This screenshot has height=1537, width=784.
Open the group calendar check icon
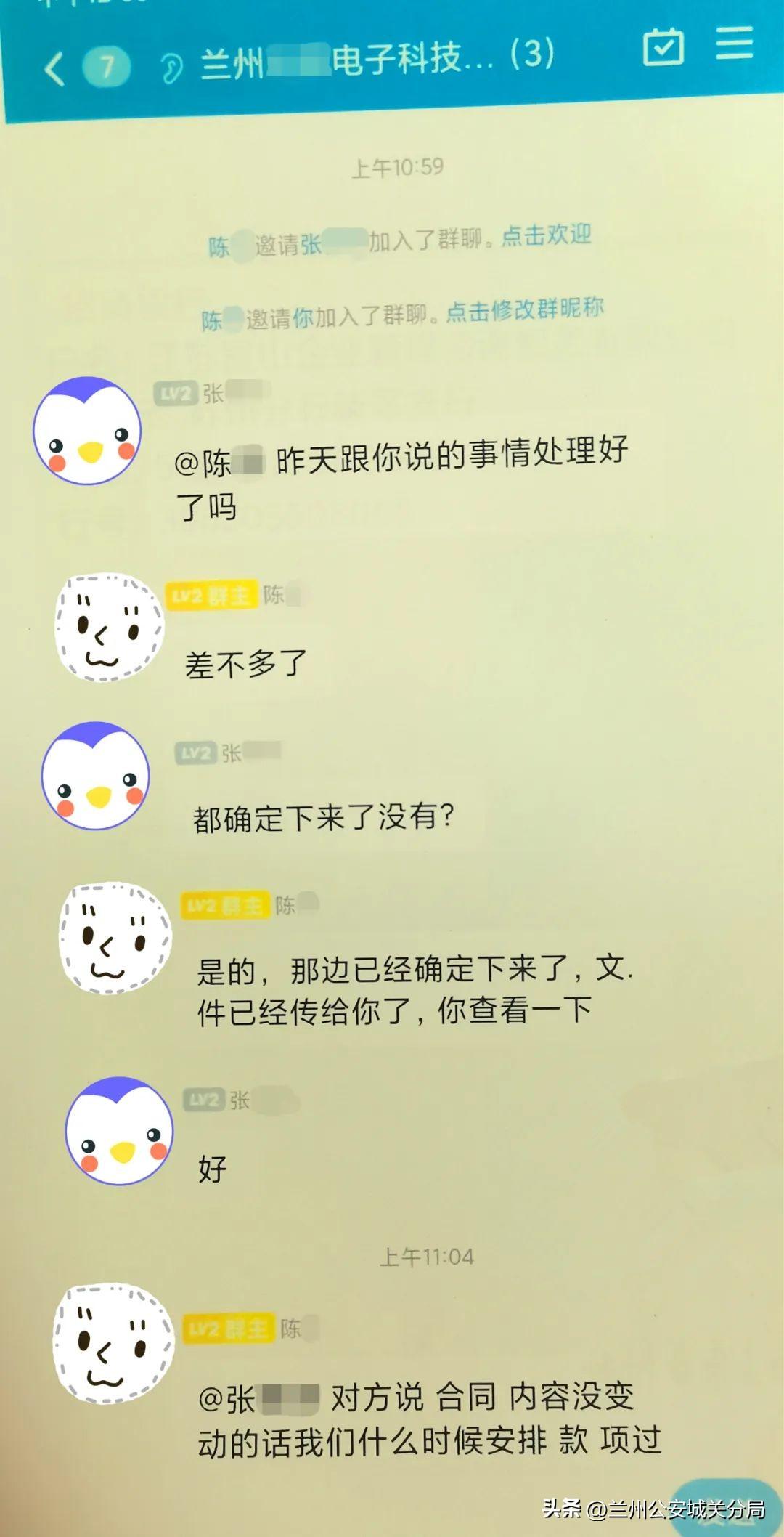click(663, 48)
